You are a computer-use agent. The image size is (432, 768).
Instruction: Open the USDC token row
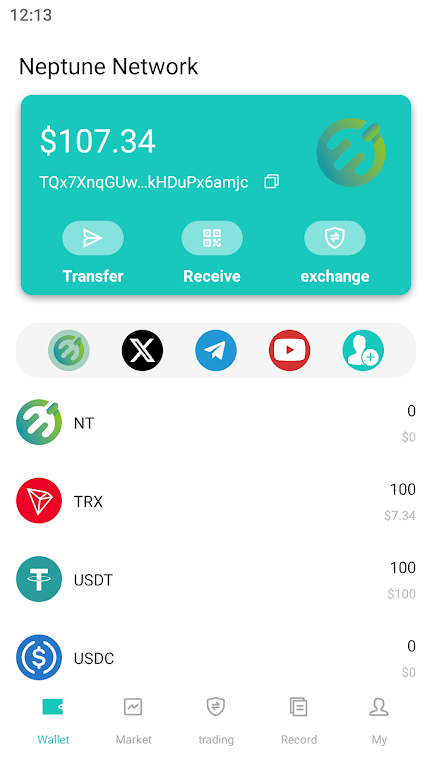point(216,658)
